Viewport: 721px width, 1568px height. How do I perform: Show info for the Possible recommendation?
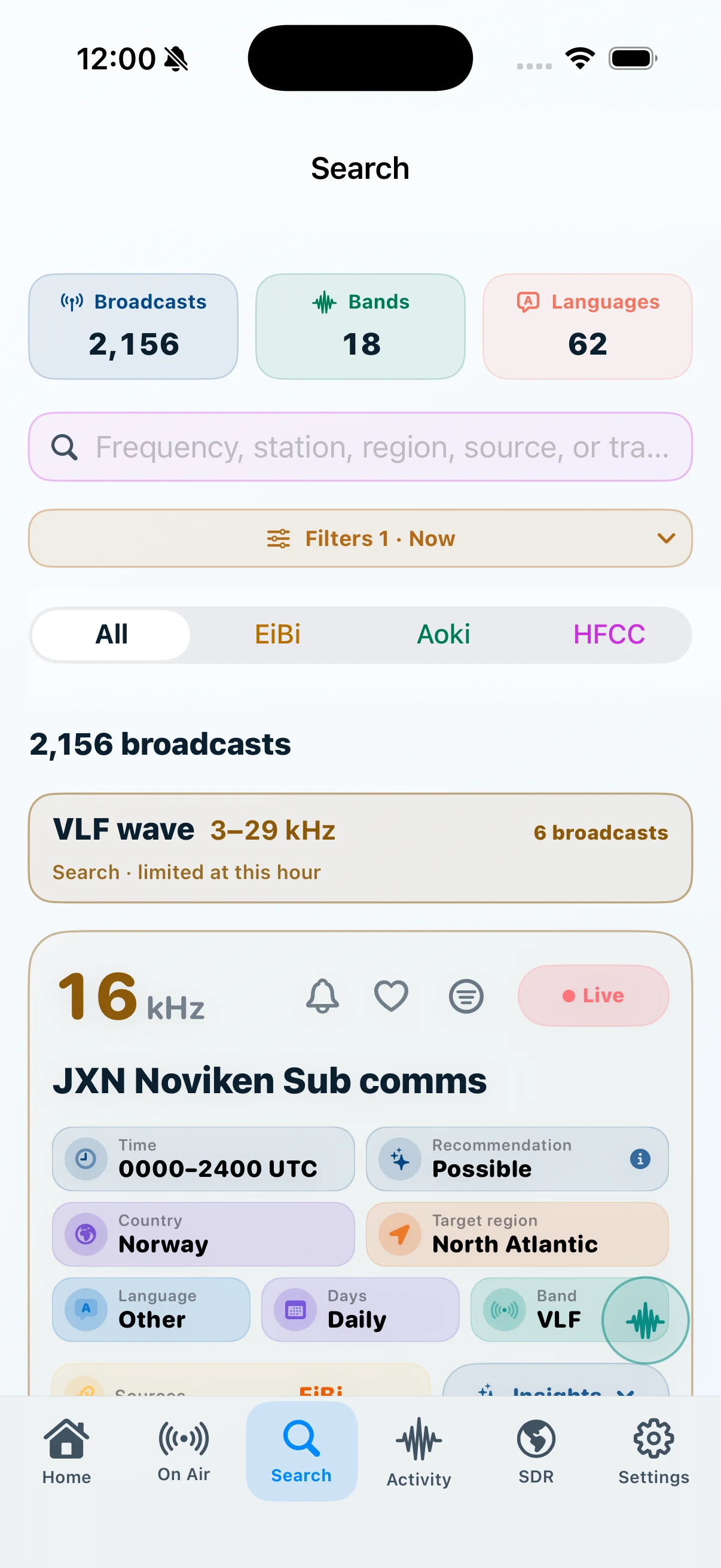(x=640, y=1159)
